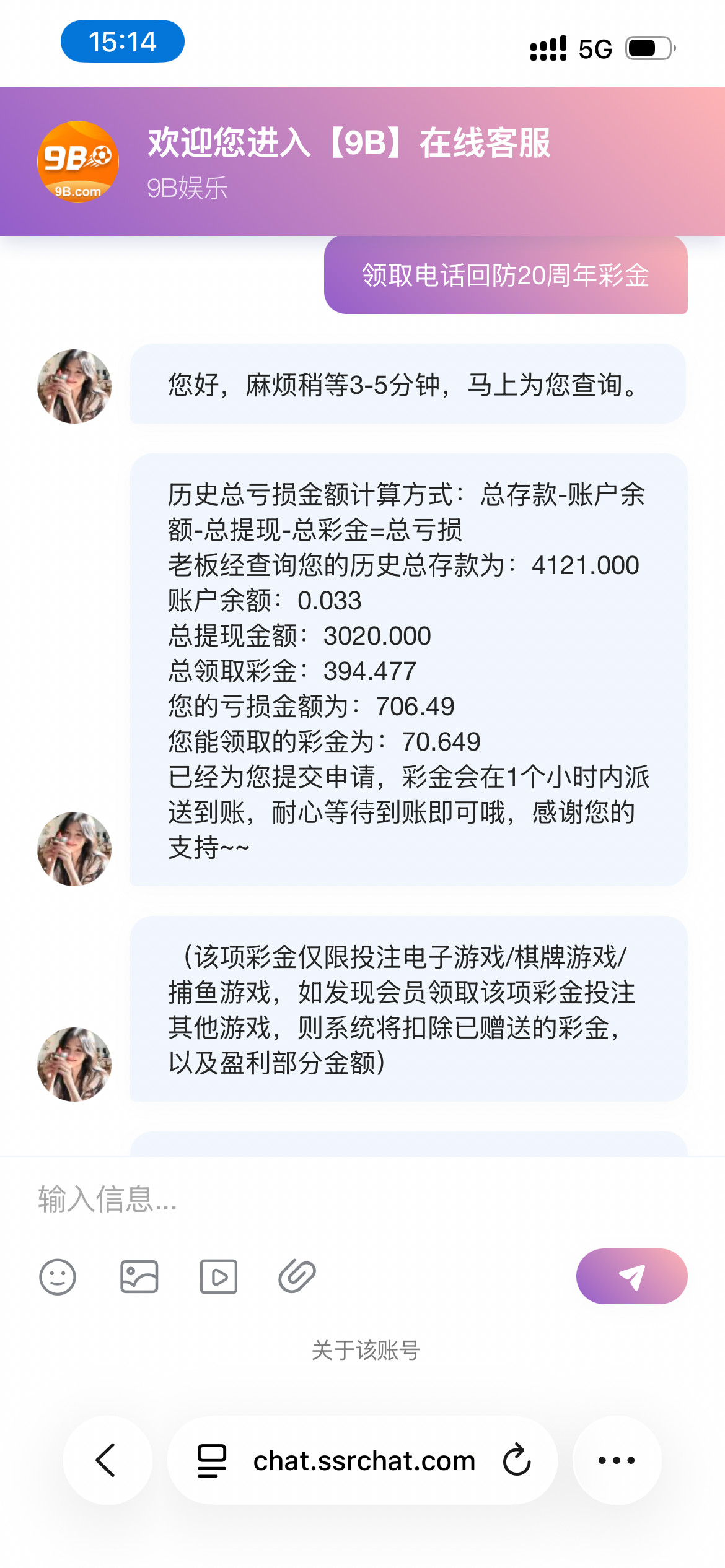Attach a file with the paperclip
The width and height of the screenshot is (725, 1568).
tap(297, 1277)
